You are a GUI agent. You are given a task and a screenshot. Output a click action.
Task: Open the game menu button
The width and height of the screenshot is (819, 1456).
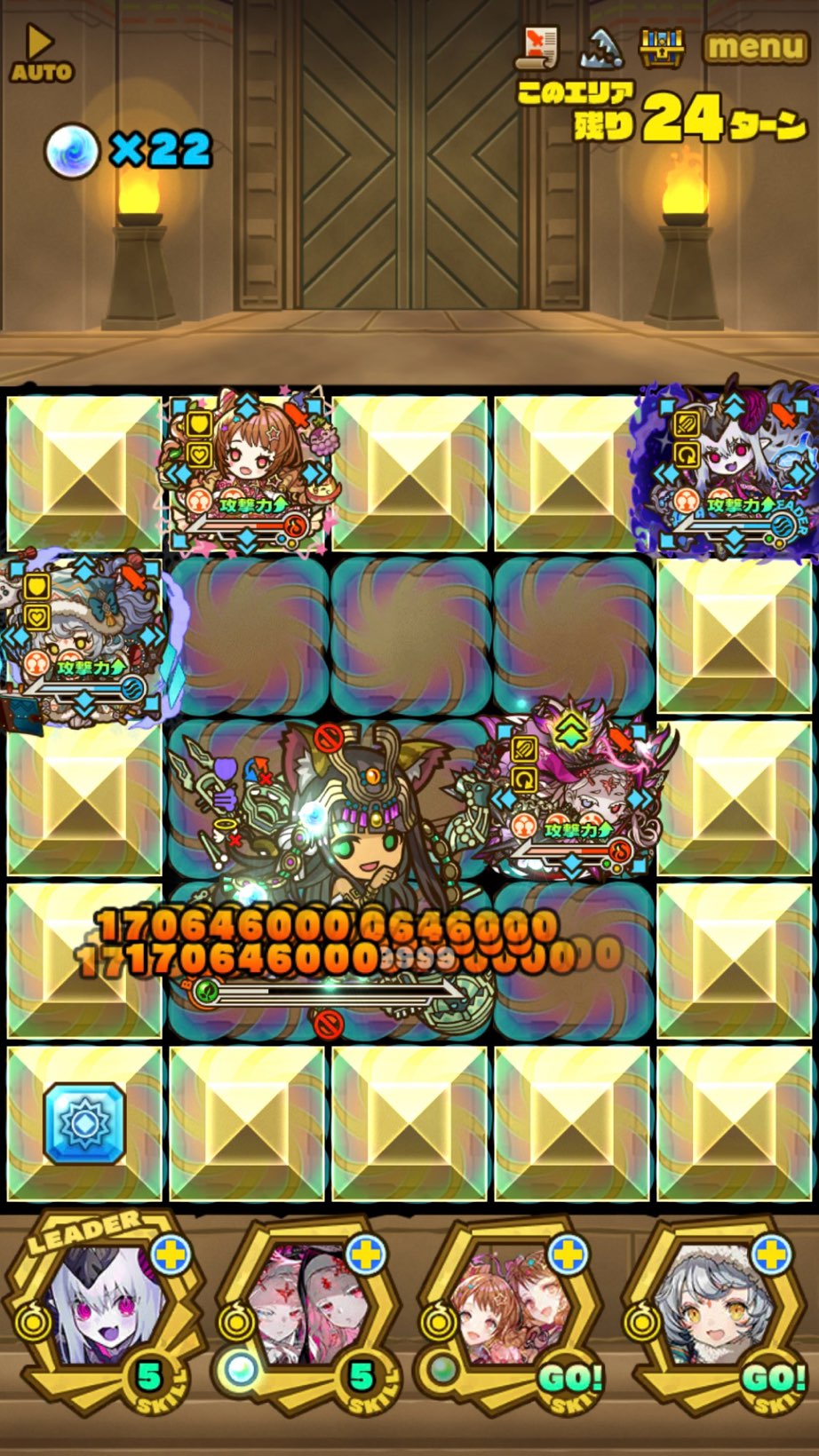(x=755, y=46)
